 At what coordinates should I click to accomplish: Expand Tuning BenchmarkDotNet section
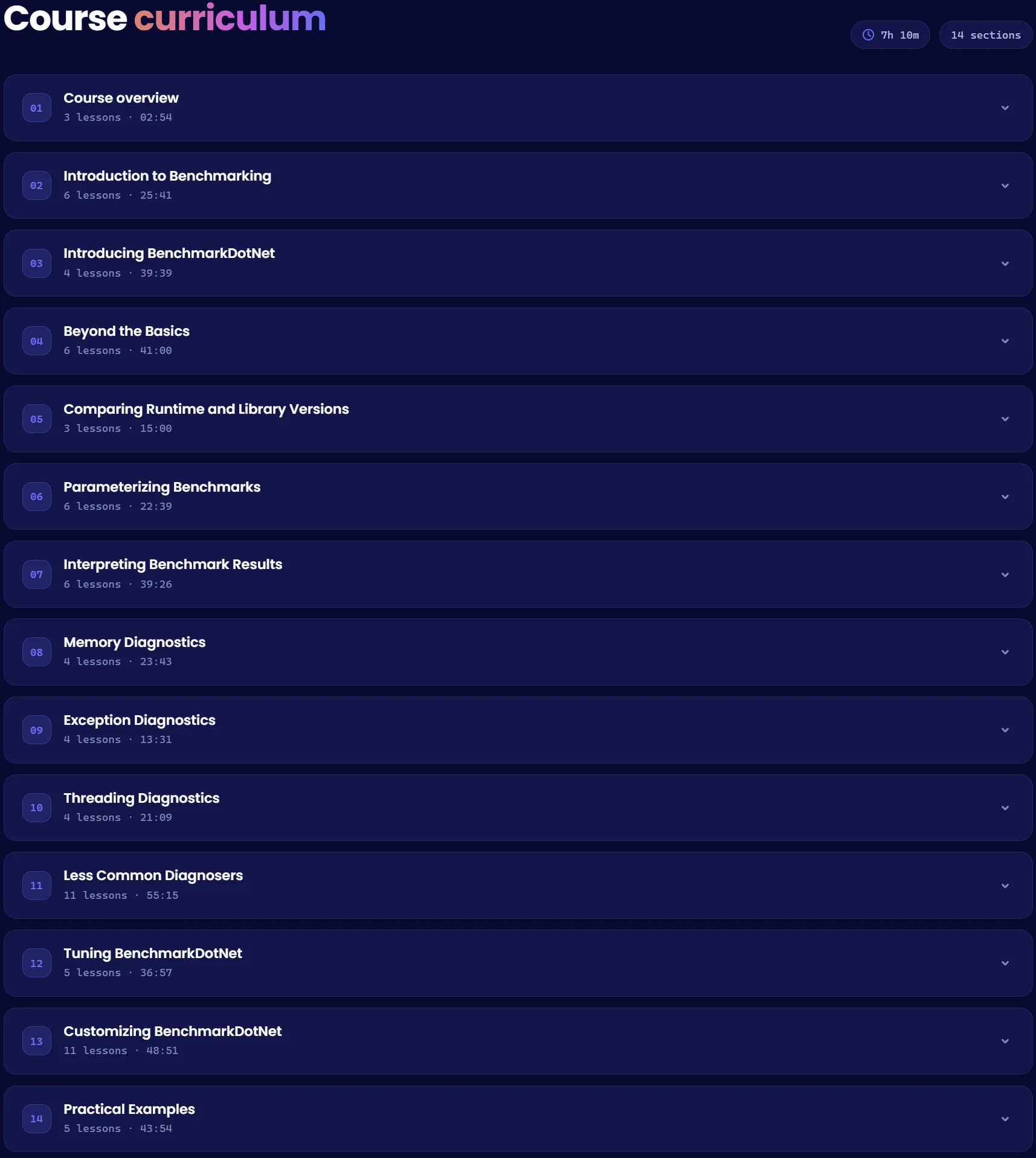click(518, 963)
